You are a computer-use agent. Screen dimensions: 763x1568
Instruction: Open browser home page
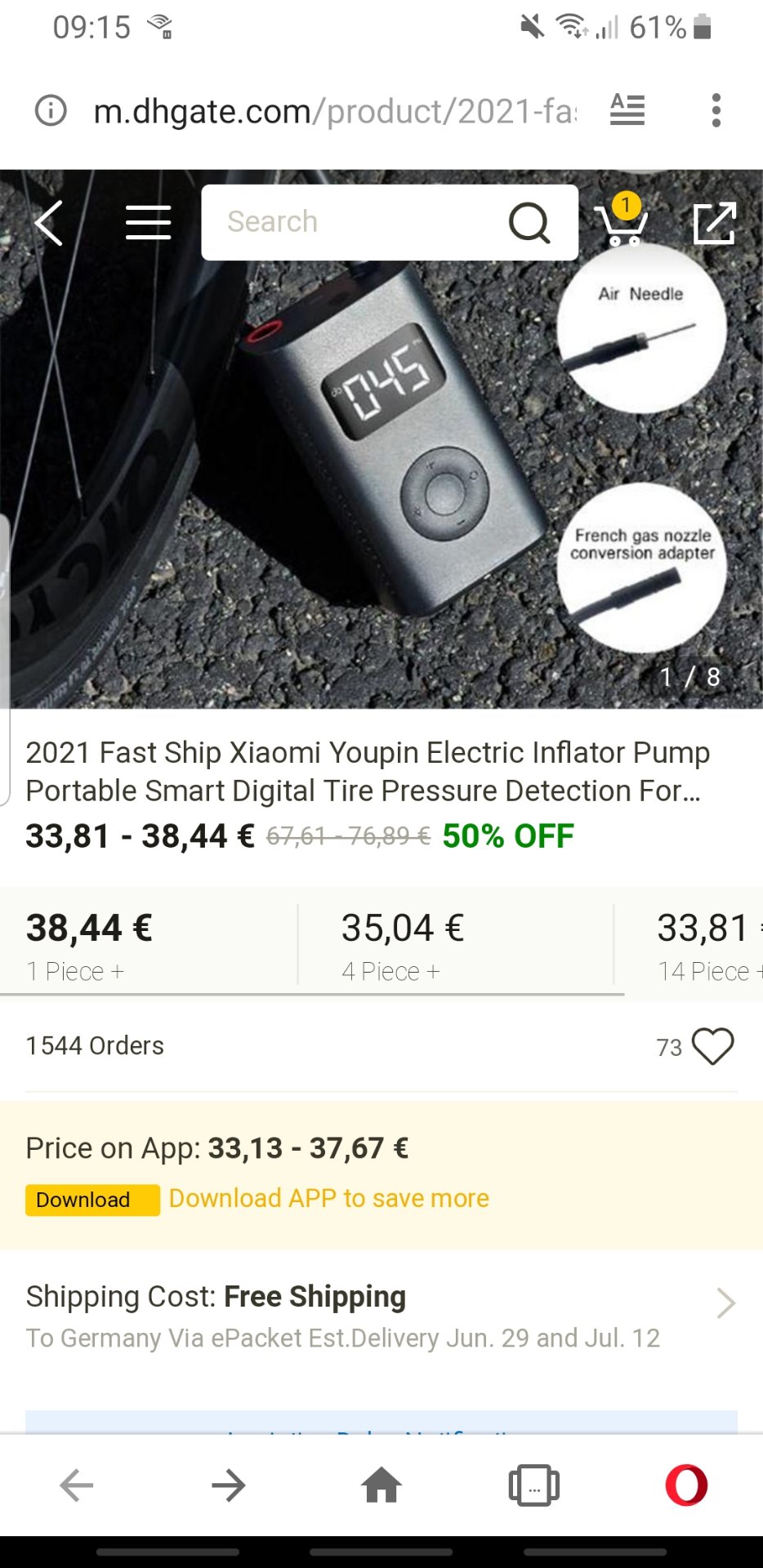click(381, 1485)
